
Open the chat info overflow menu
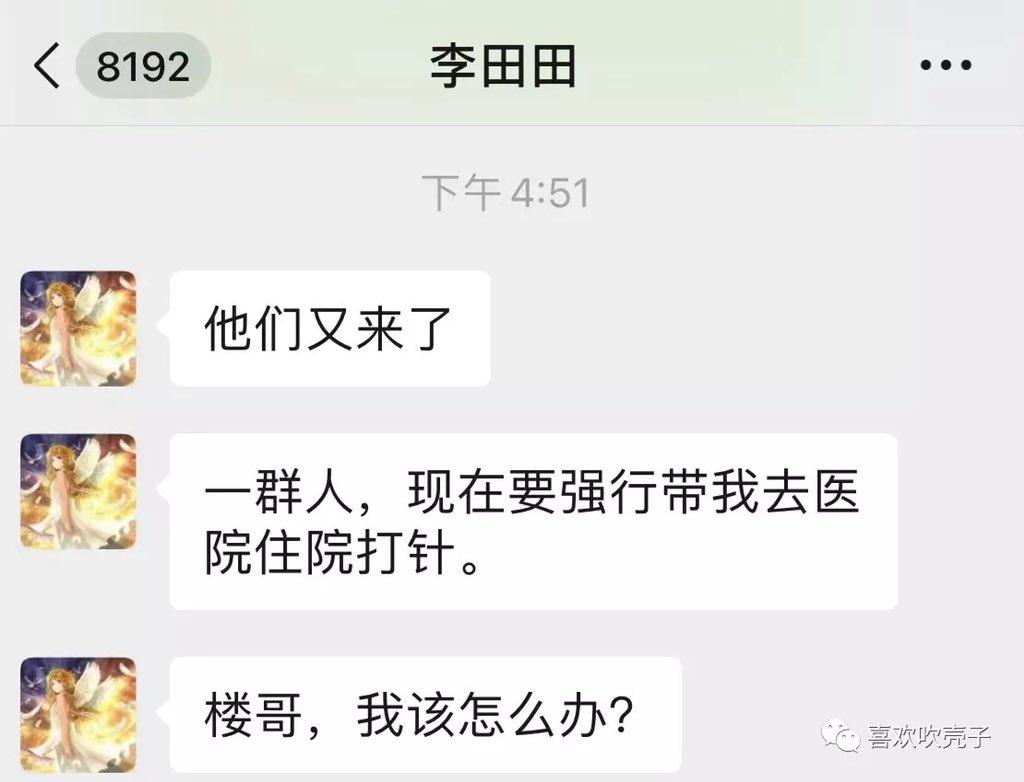pos(945,66)
